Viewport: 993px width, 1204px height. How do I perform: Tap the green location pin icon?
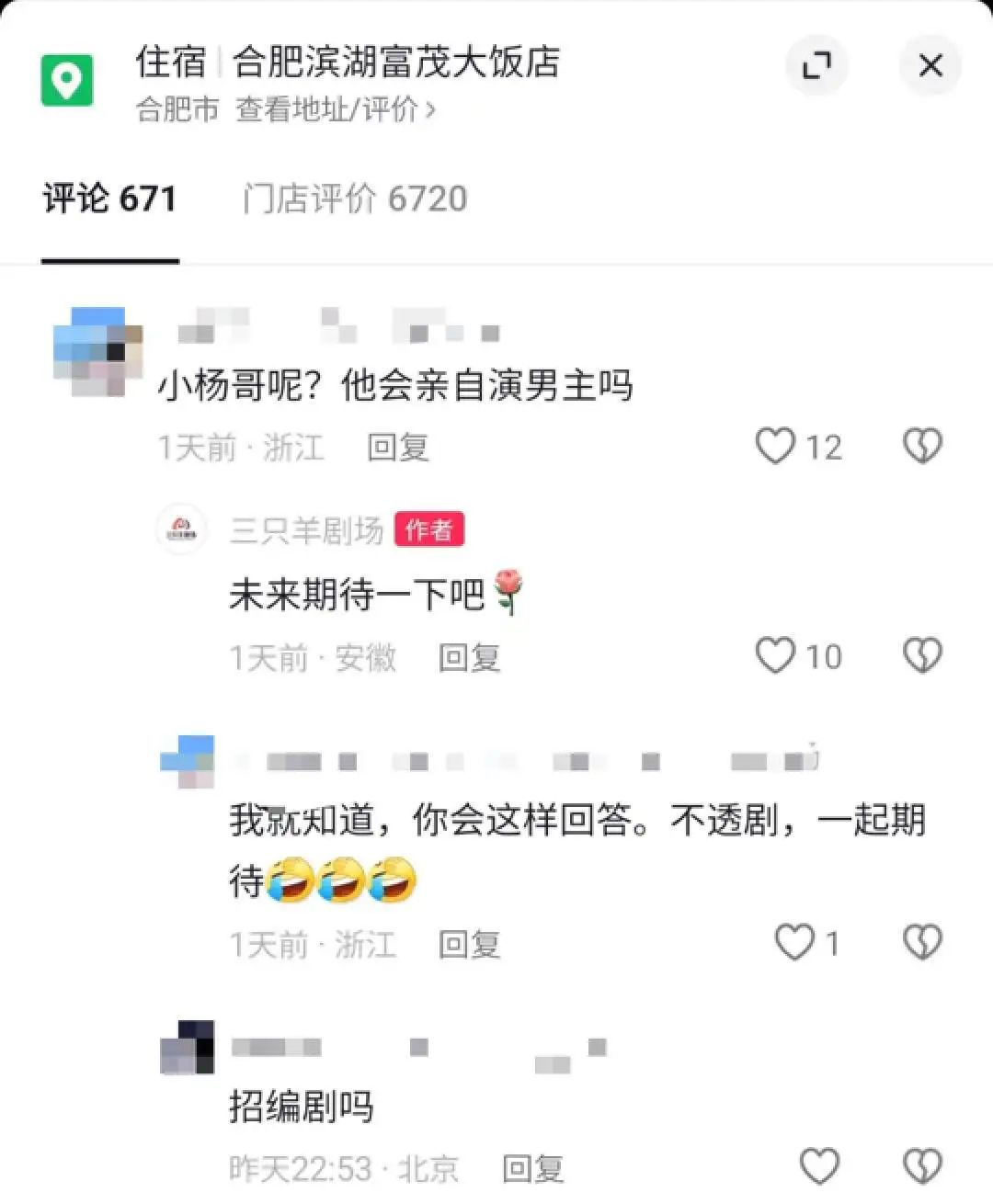(x=67, y=81)
